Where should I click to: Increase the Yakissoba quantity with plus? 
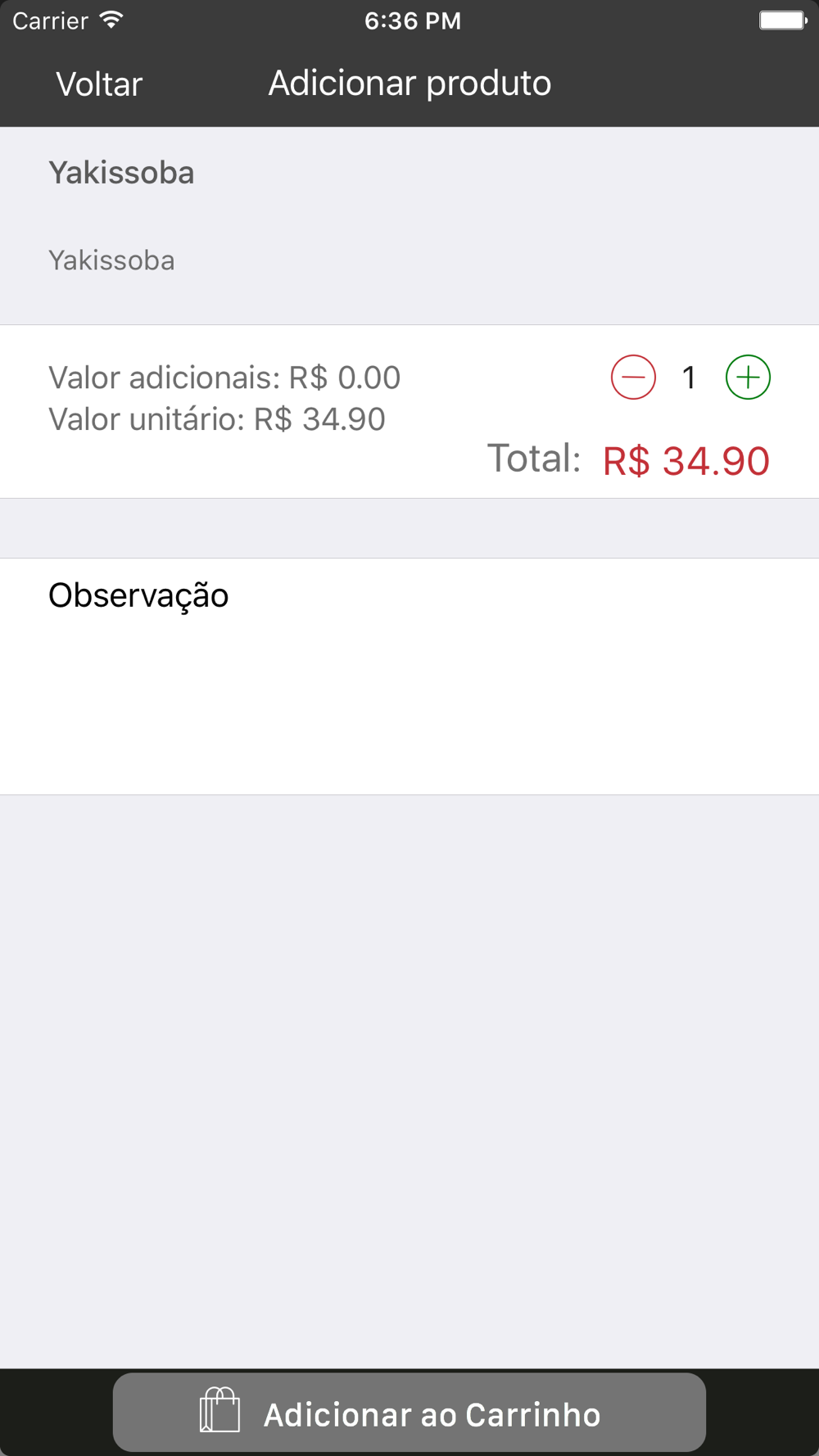(748, 378)
